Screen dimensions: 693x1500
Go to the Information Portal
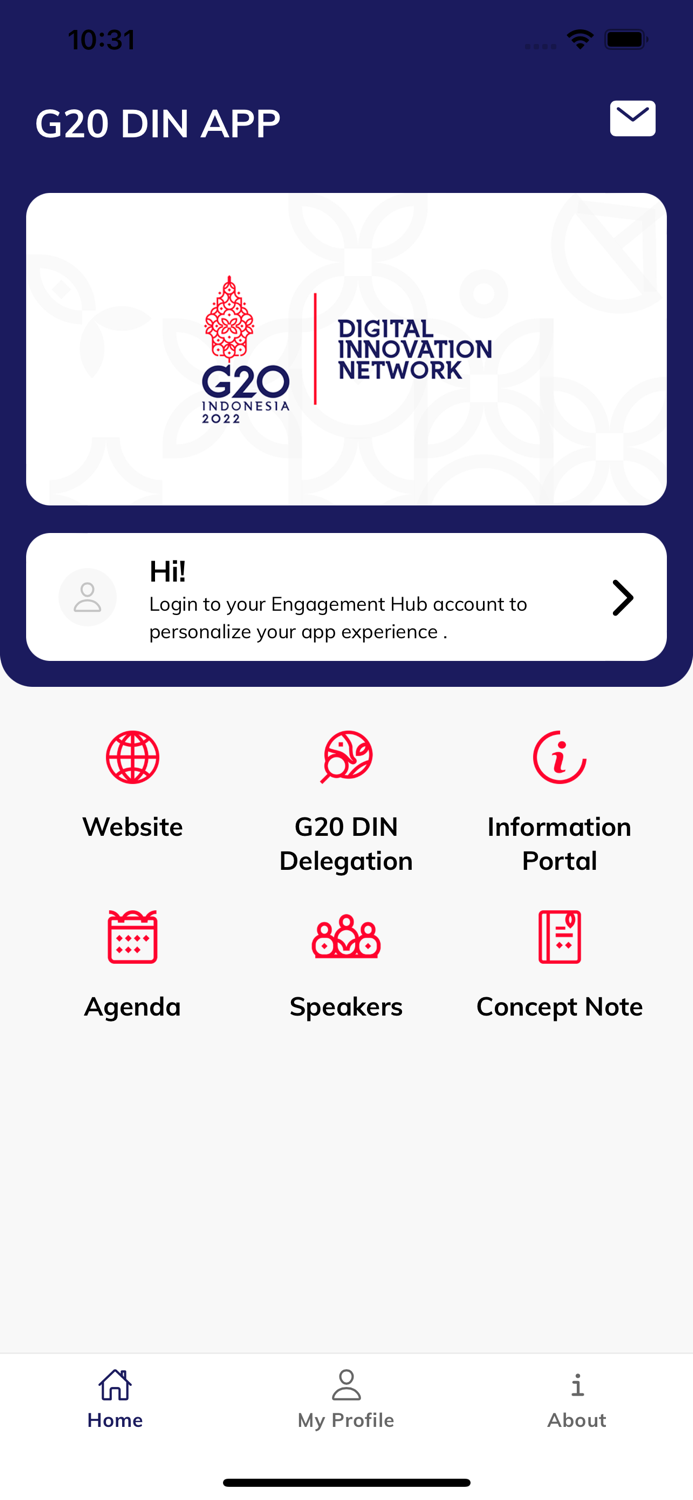[x=559, y=802]
